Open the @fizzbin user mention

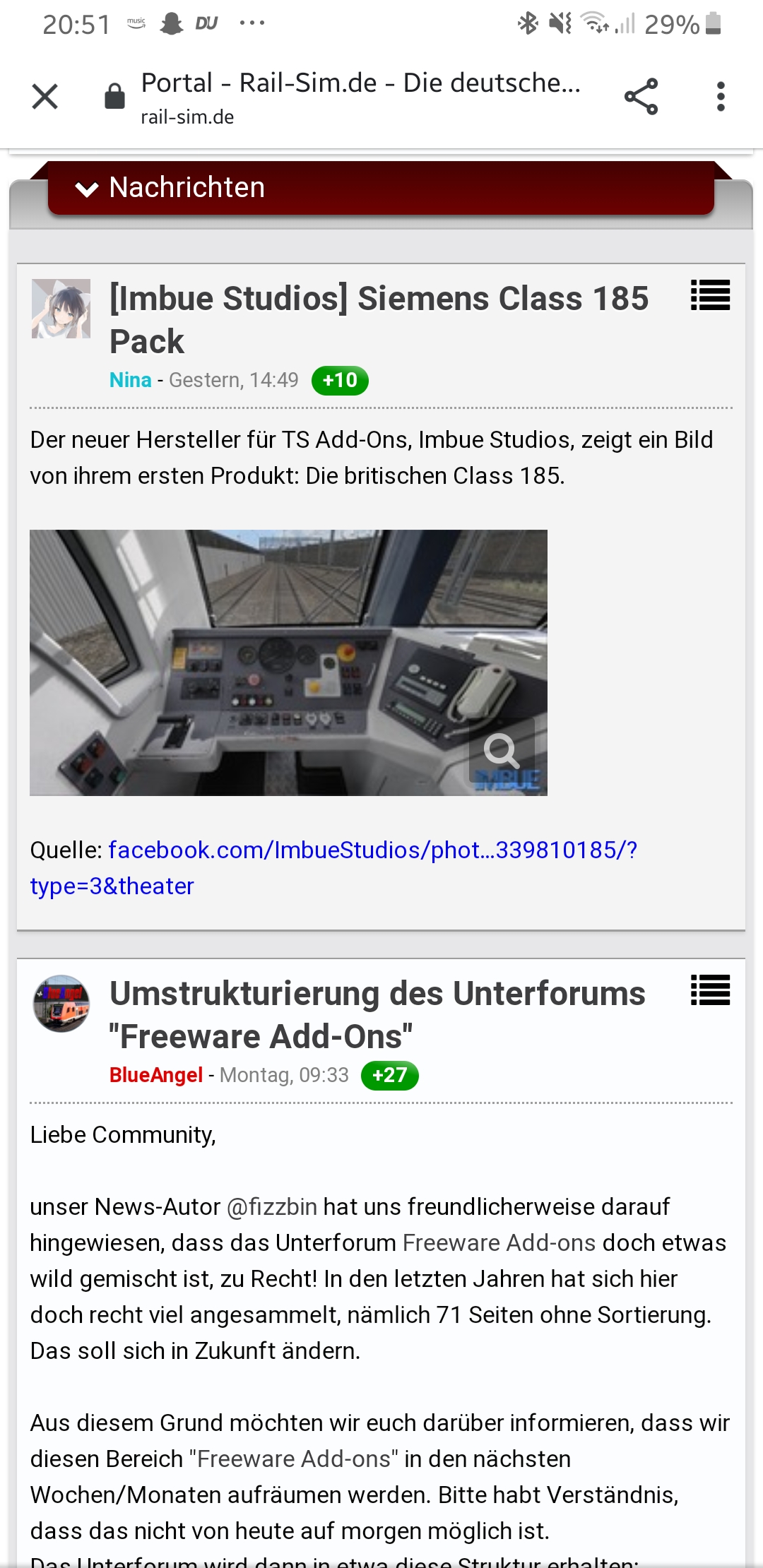[272, 1207]
